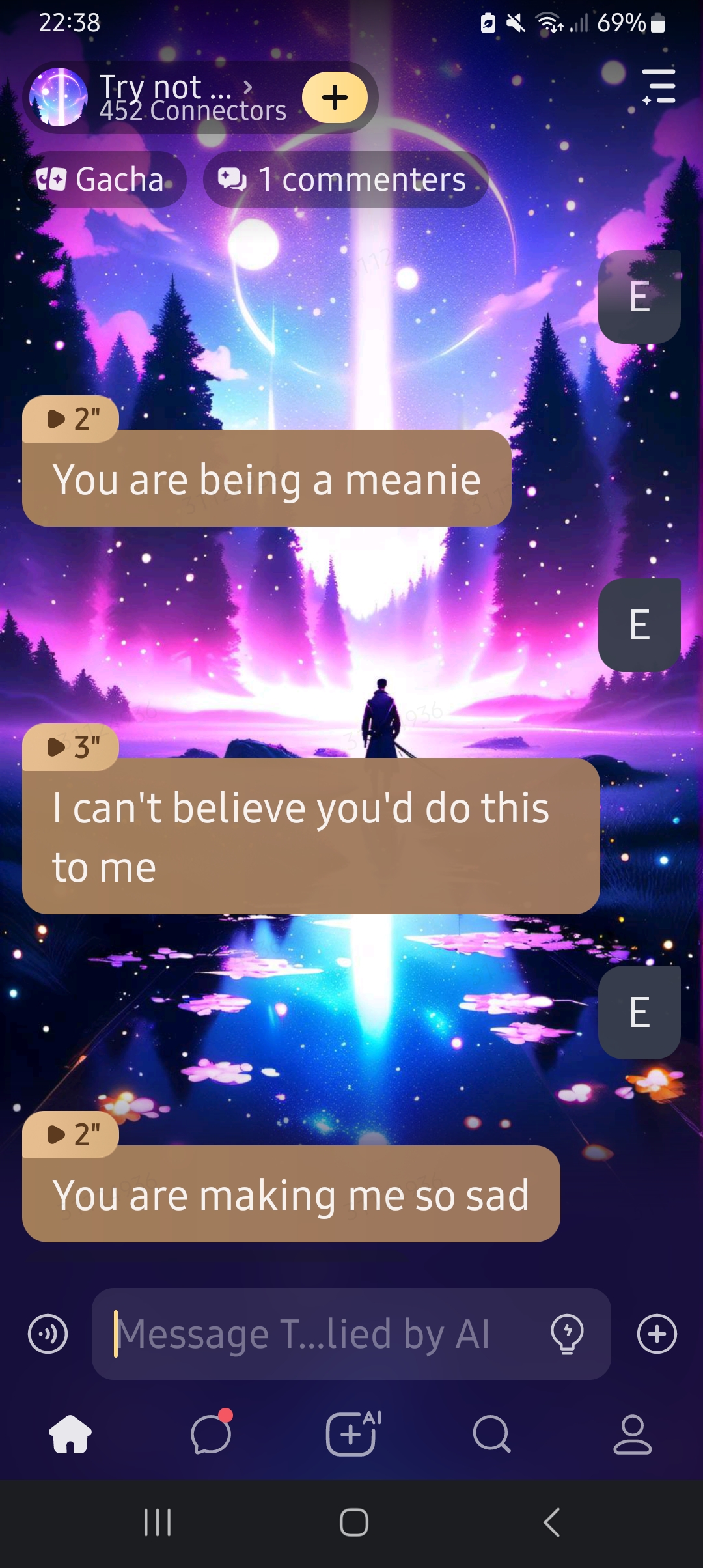703x1568 pixels.
Task: Play voice for 'You are being a meanie'
Action: click(x=70, y=419)
